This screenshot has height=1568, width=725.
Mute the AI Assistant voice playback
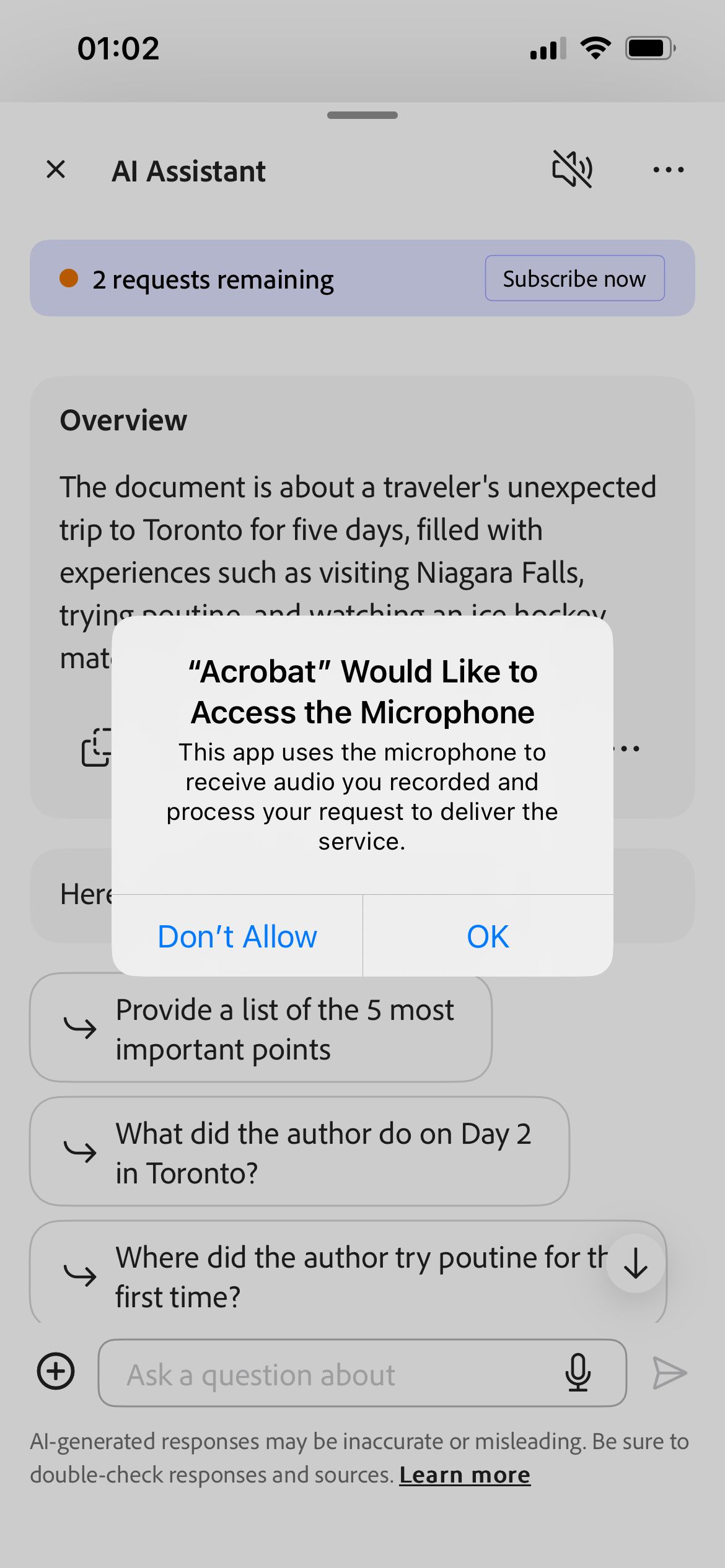click(x=573, y=169)
